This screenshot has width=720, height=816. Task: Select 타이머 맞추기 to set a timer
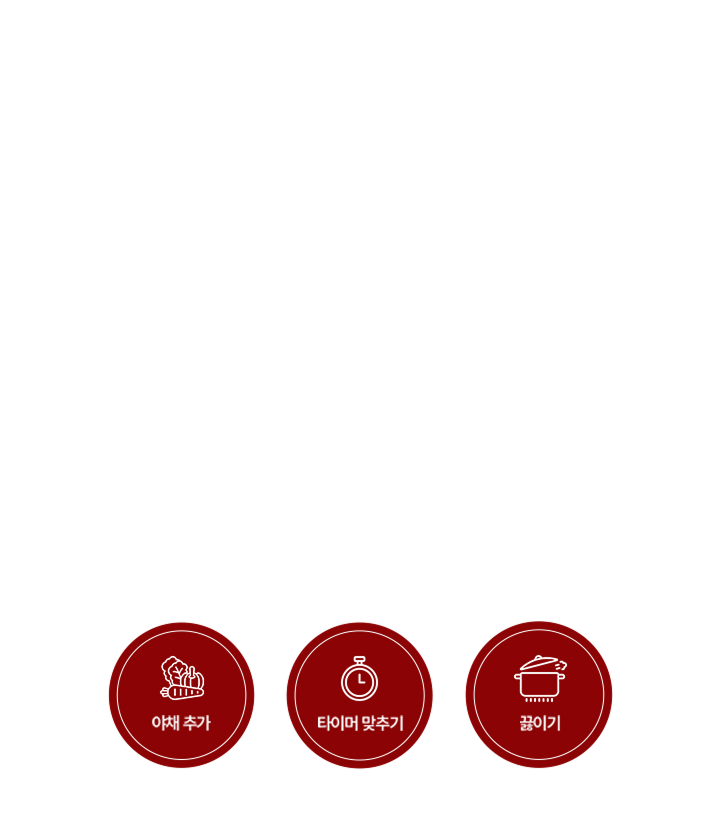click(x=360, y=695)
